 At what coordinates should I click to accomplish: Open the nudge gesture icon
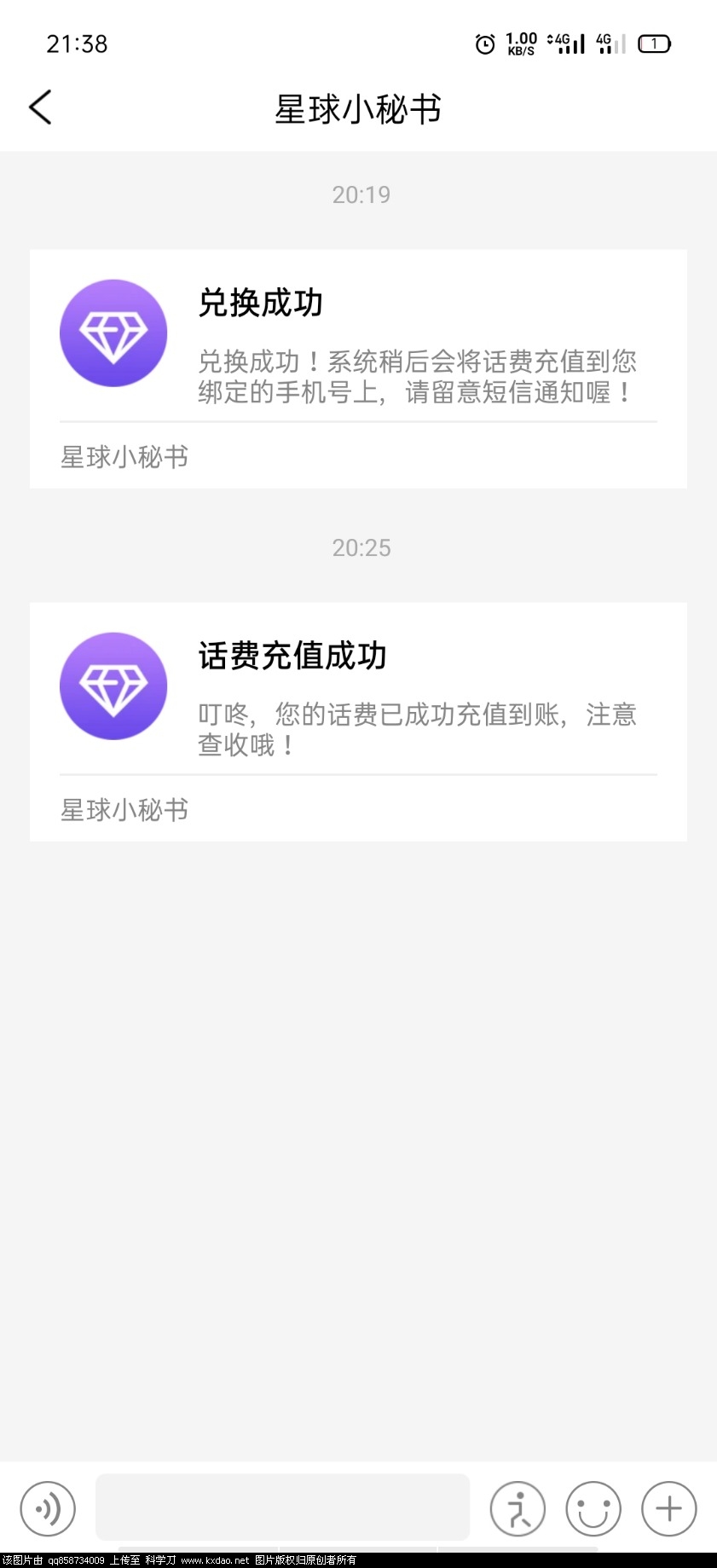(x=517, y=1508)
